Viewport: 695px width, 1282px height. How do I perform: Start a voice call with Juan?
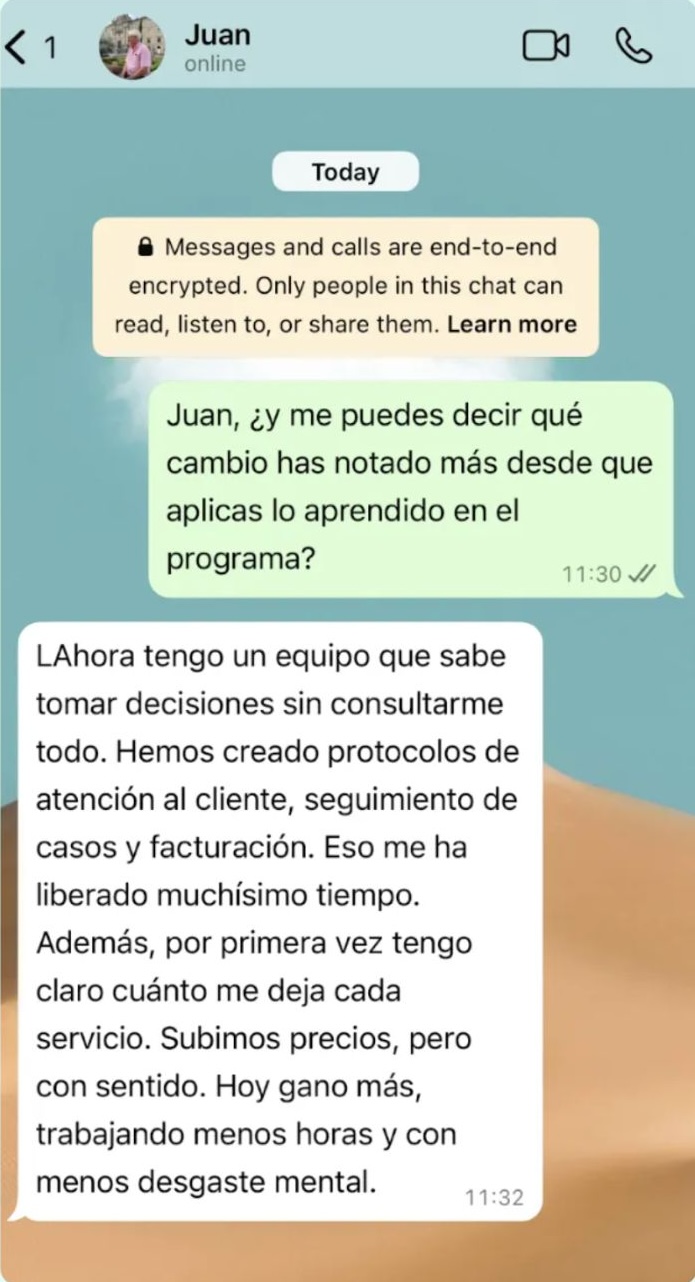(x=633, y=46)
